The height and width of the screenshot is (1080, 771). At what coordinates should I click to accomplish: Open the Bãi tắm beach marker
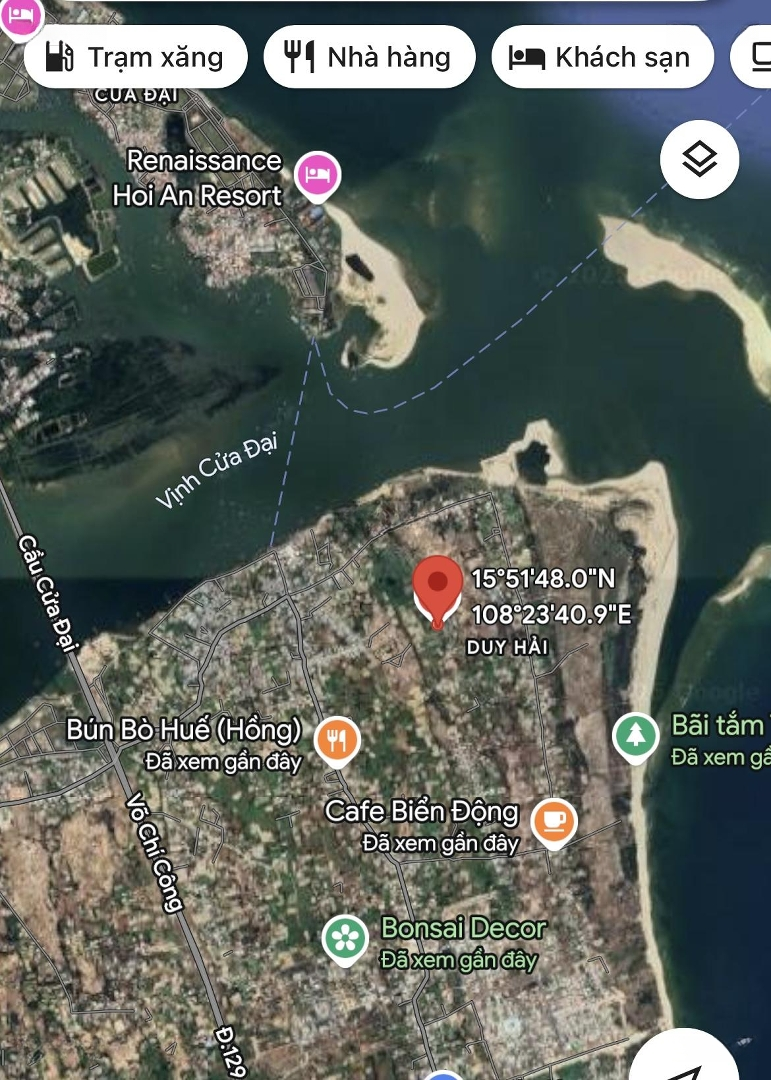pos(636,736)
